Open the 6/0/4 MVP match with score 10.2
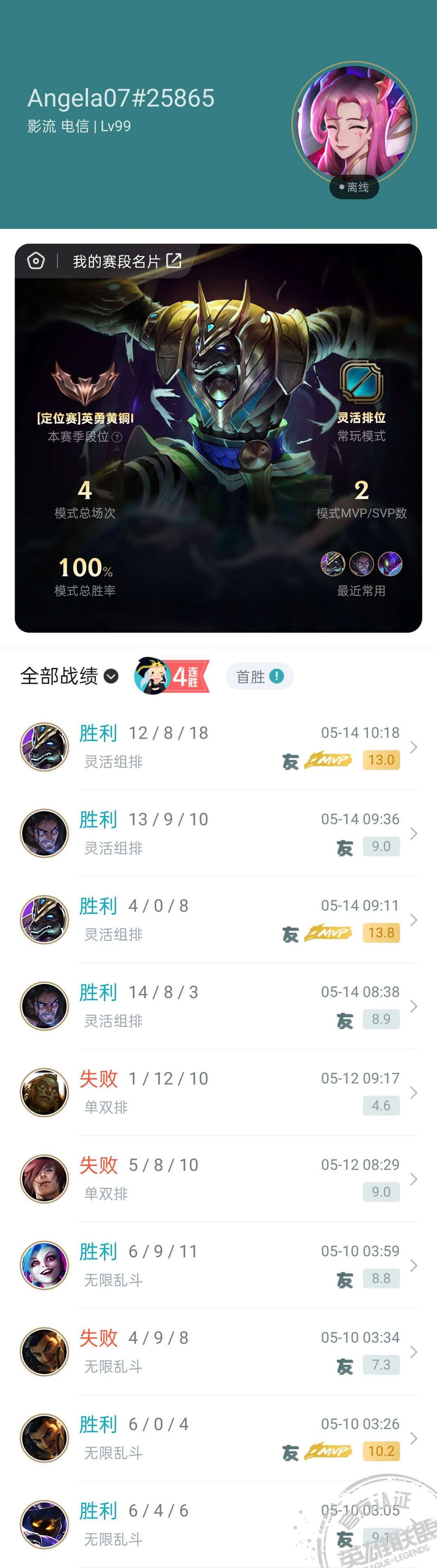The image size is (437, 1568). click(x=219, y=1438)
